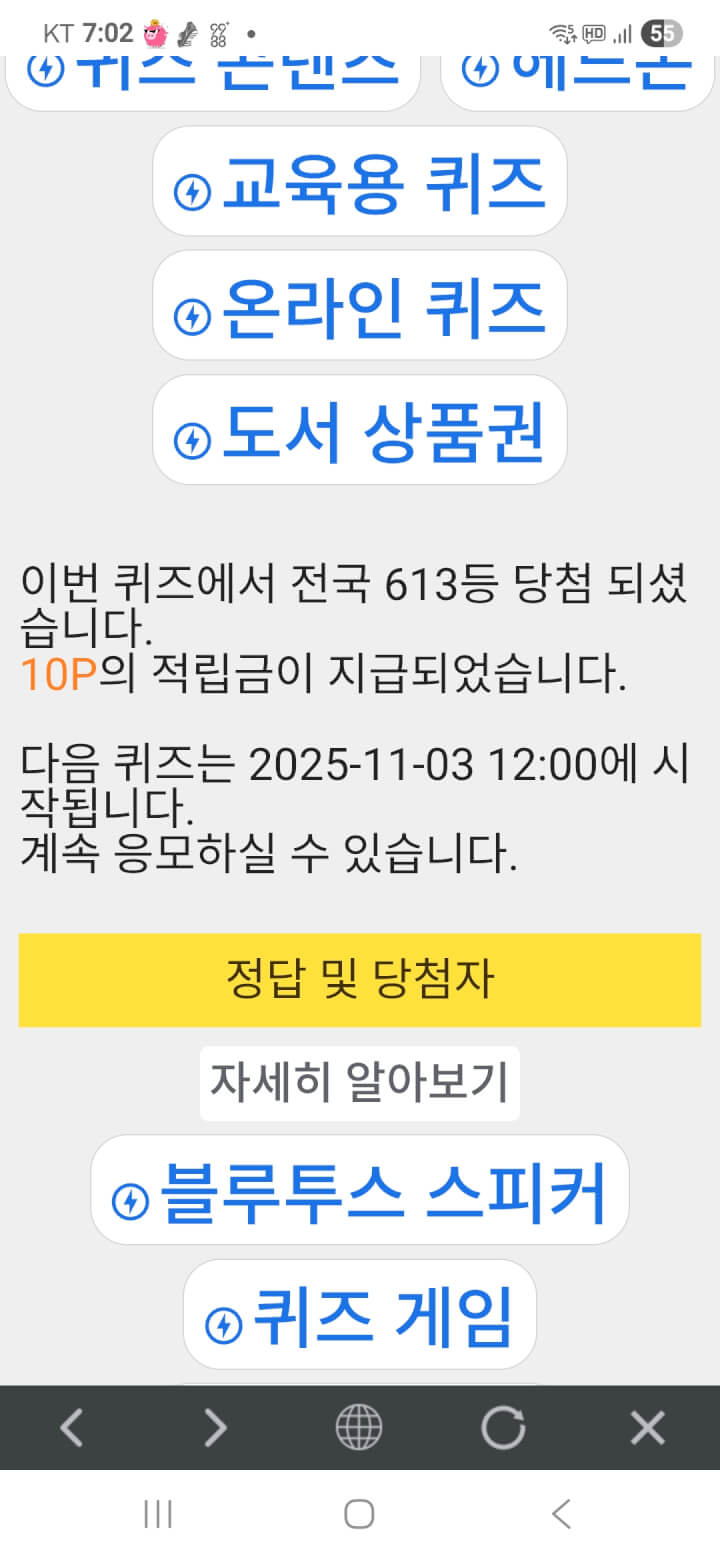
Task: Open recent apps from the navigation bar
Action: pyautogui.click(x=158, y=1514)
